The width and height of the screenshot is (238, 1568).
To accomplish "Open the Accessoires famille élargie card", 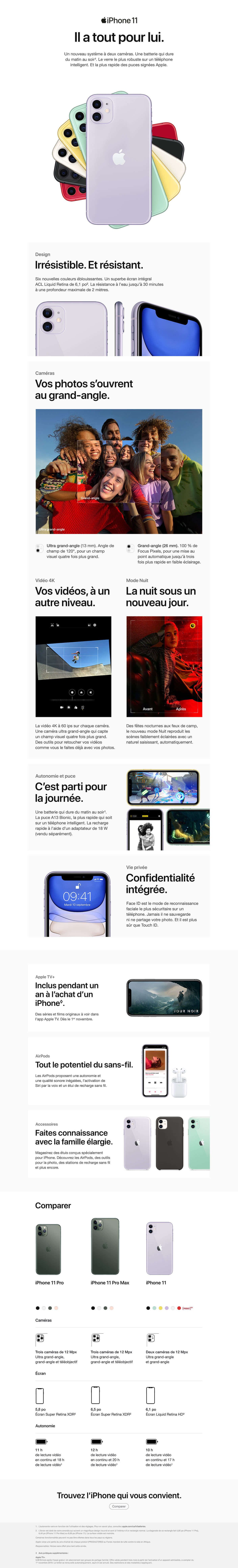I will (x=119, y=1143).
